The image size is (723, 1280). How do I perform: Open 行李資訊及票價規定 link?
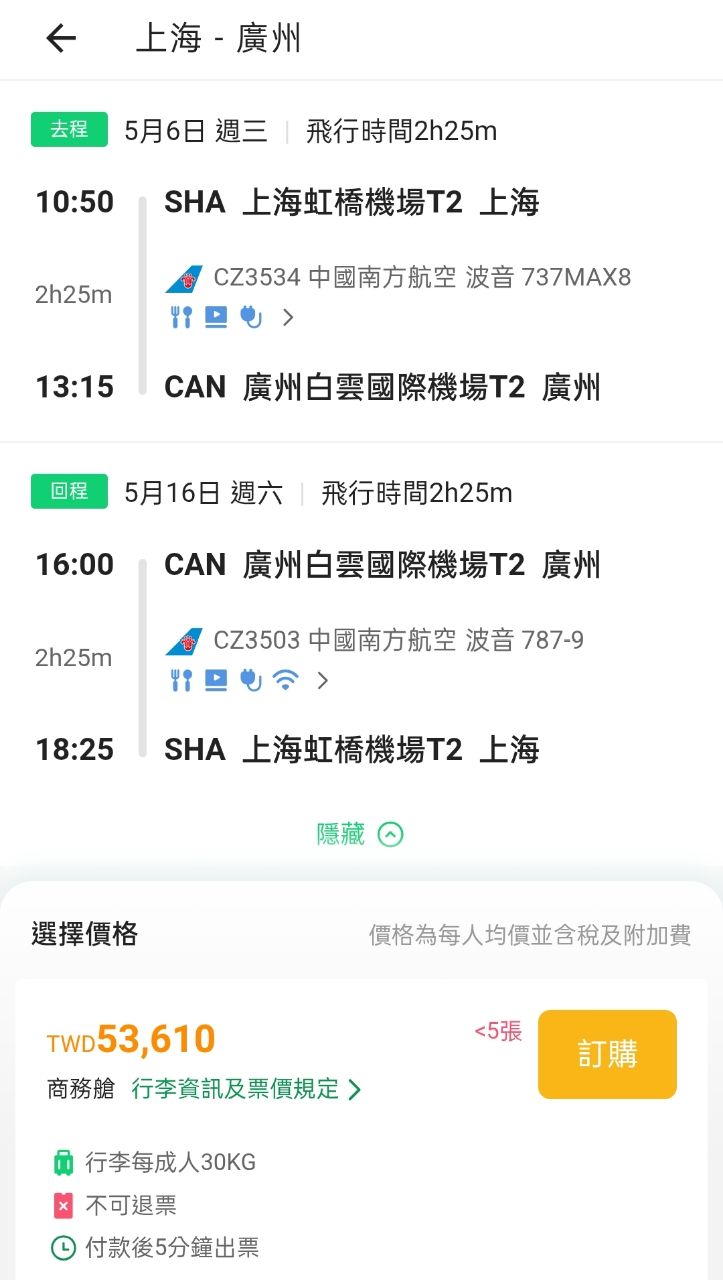(246, 1089)
